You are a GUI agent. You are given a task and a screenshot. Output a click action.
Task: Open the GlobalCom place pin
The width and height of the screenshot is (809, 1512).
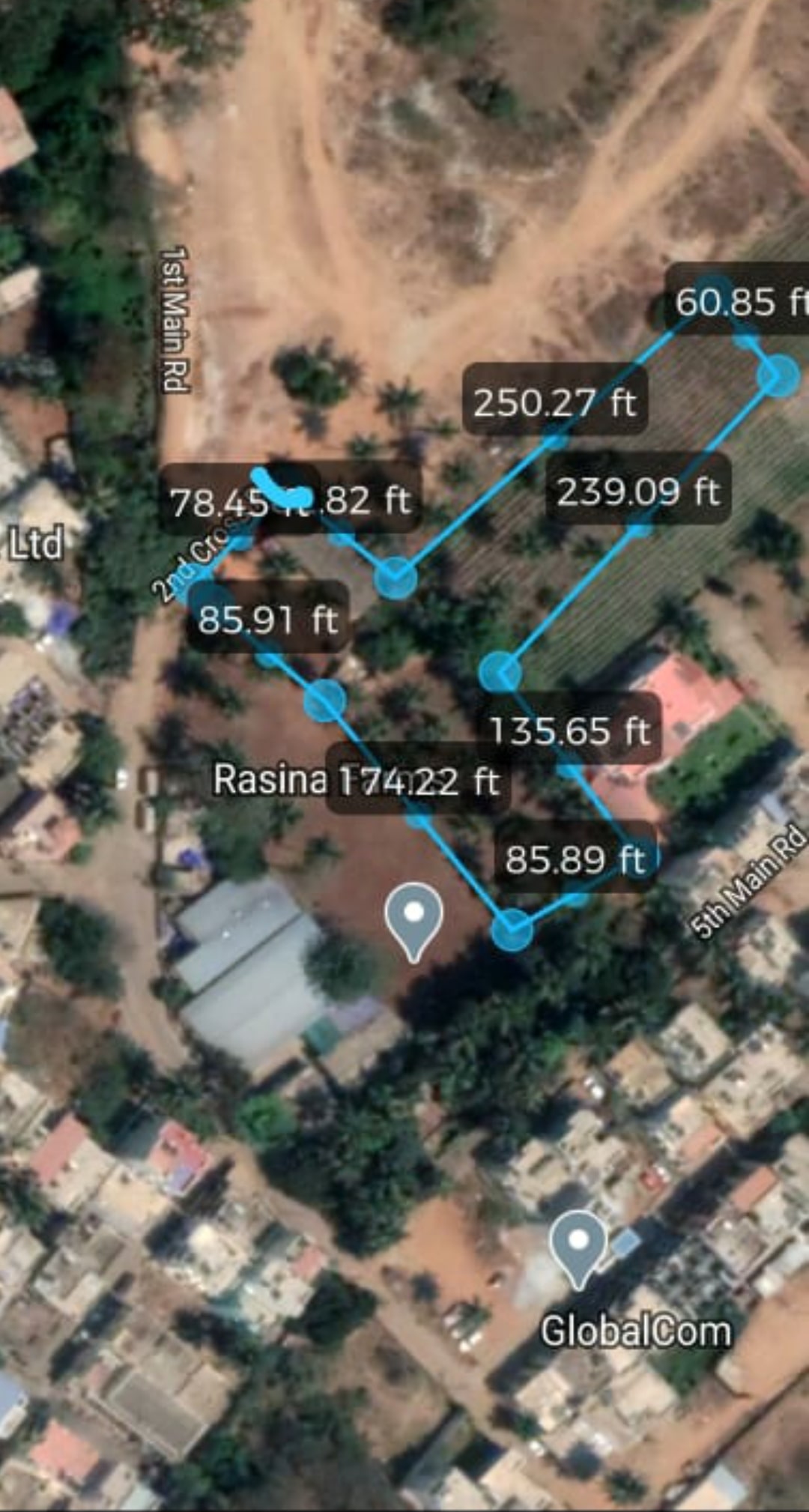tap(578, 1249)
